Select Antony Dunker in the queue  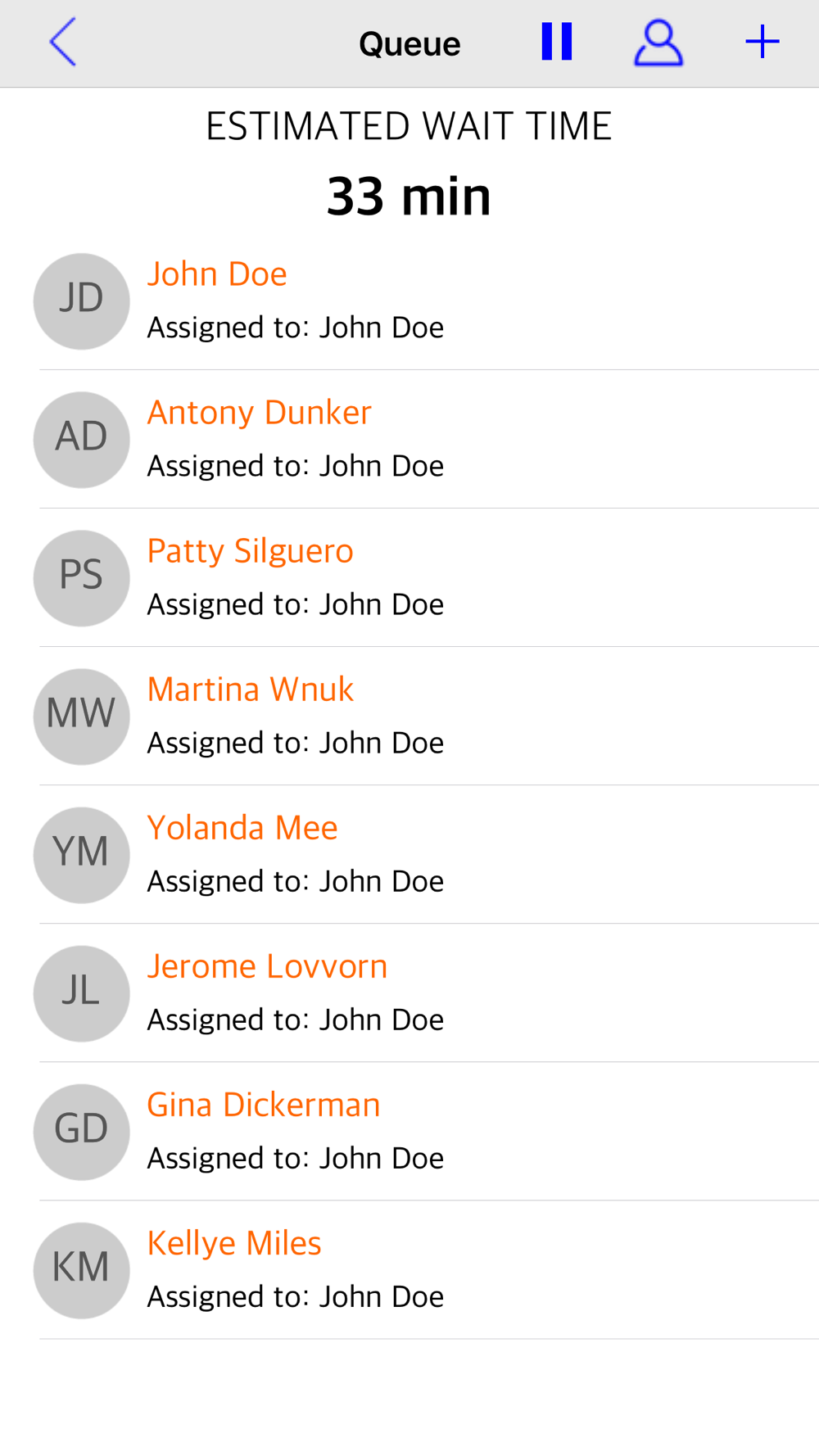click(x=409, y=440)
